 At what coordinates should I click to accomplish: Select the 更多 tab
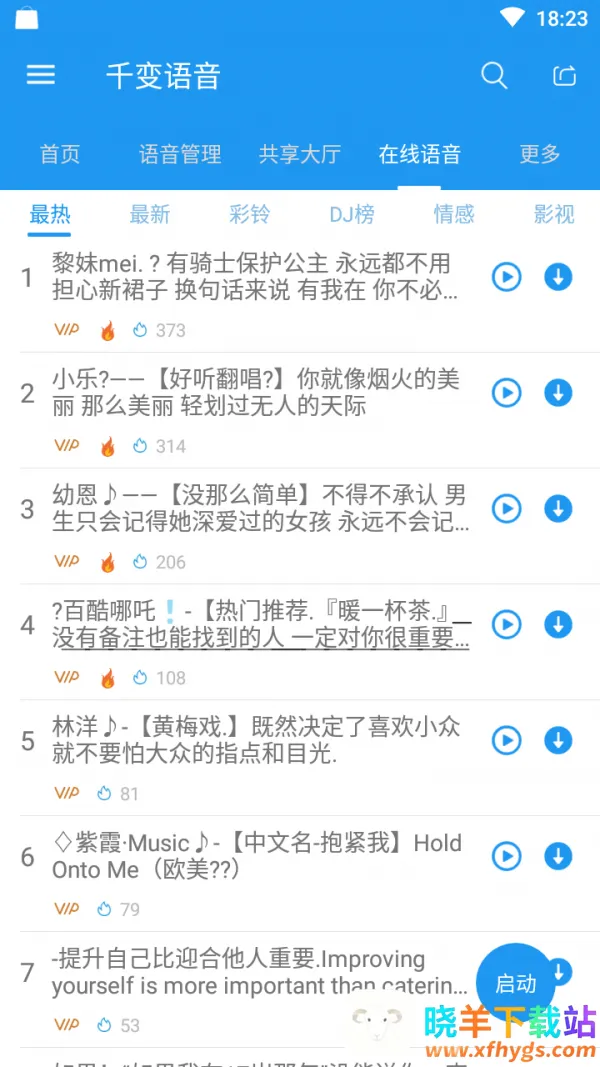coord(540,154)
